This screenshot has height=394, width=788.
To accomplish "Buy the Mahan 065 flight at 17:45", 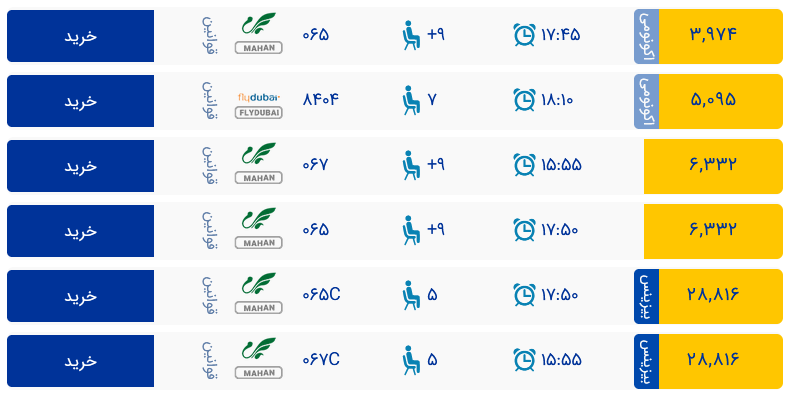I will coord(80,36).
